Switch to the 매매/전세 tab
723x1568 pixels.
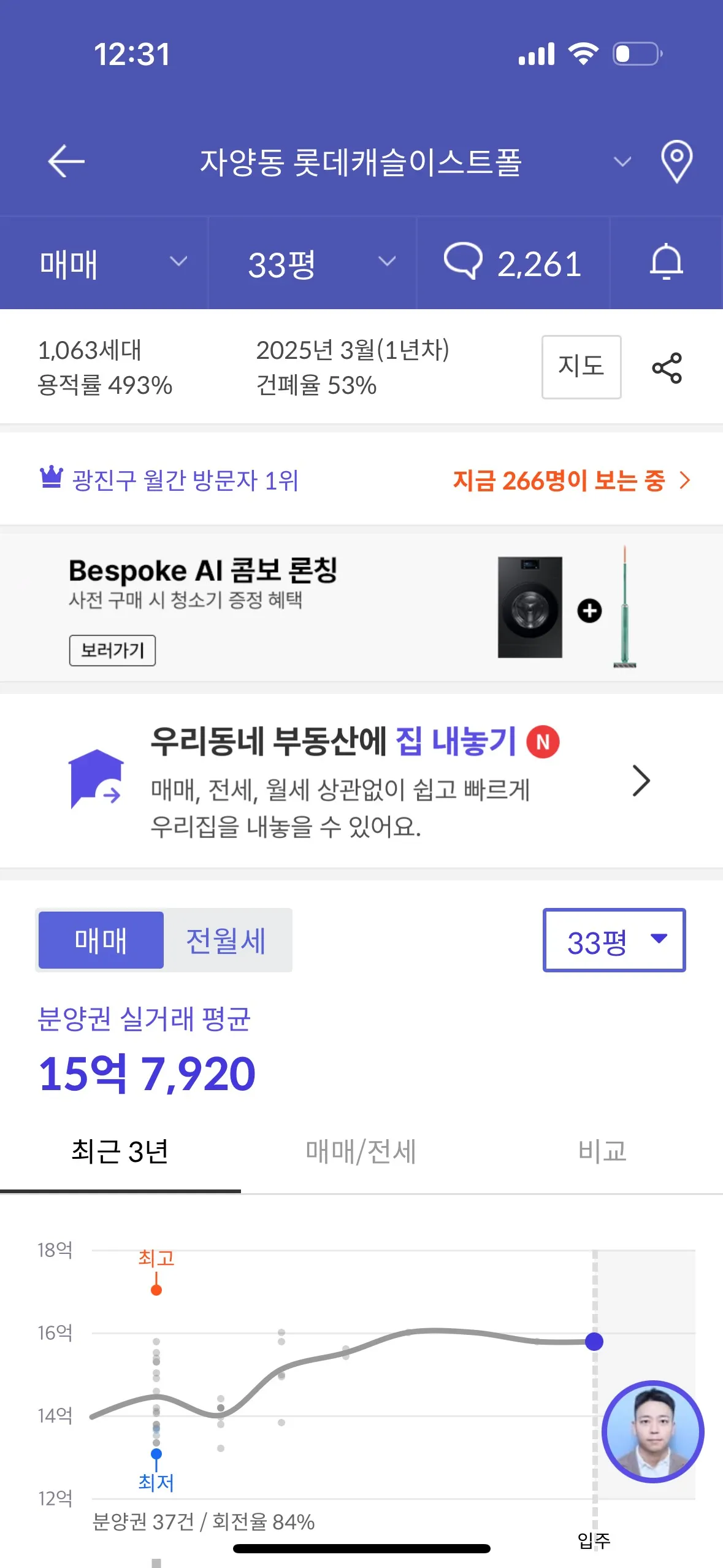coord(361,1152)
